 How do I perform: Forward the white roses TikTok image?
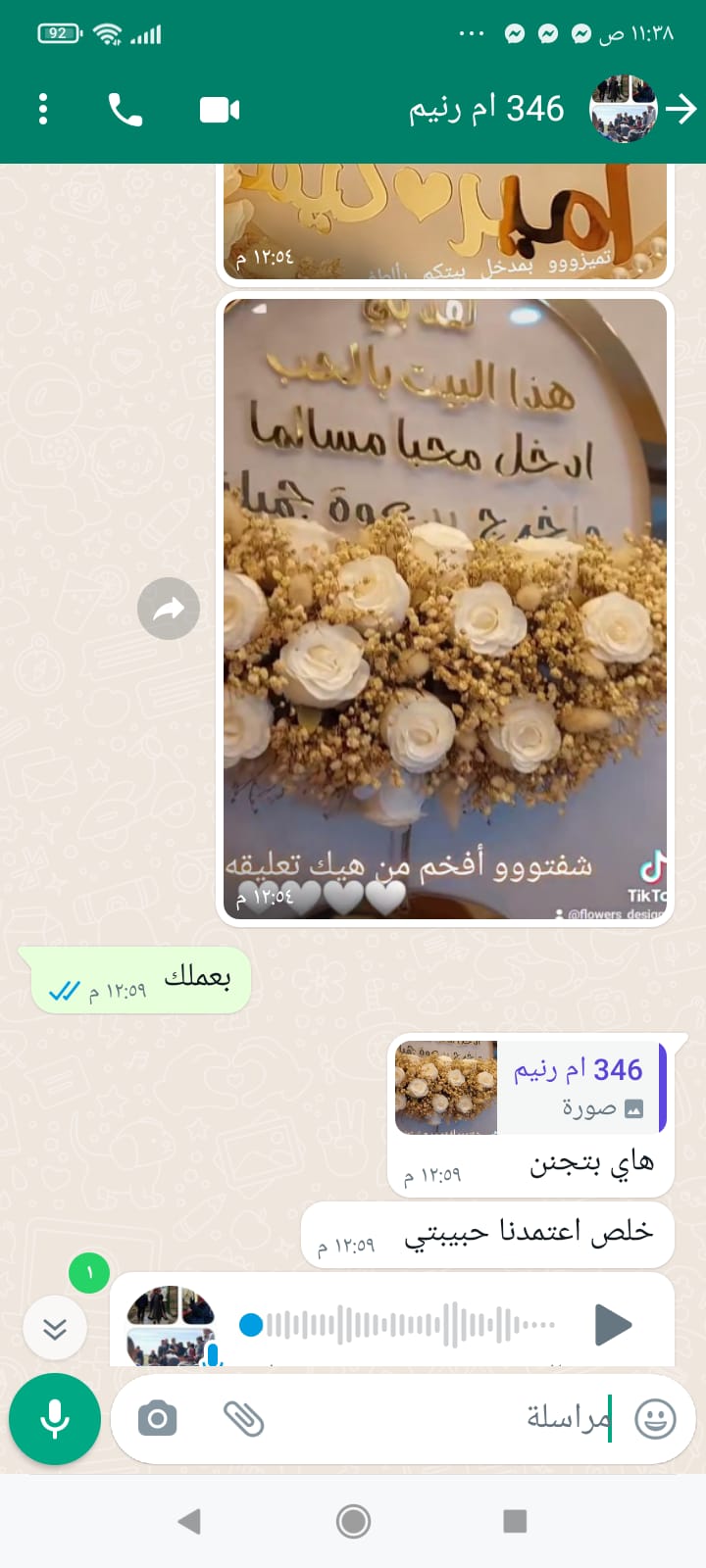click(x=169, y=610)
